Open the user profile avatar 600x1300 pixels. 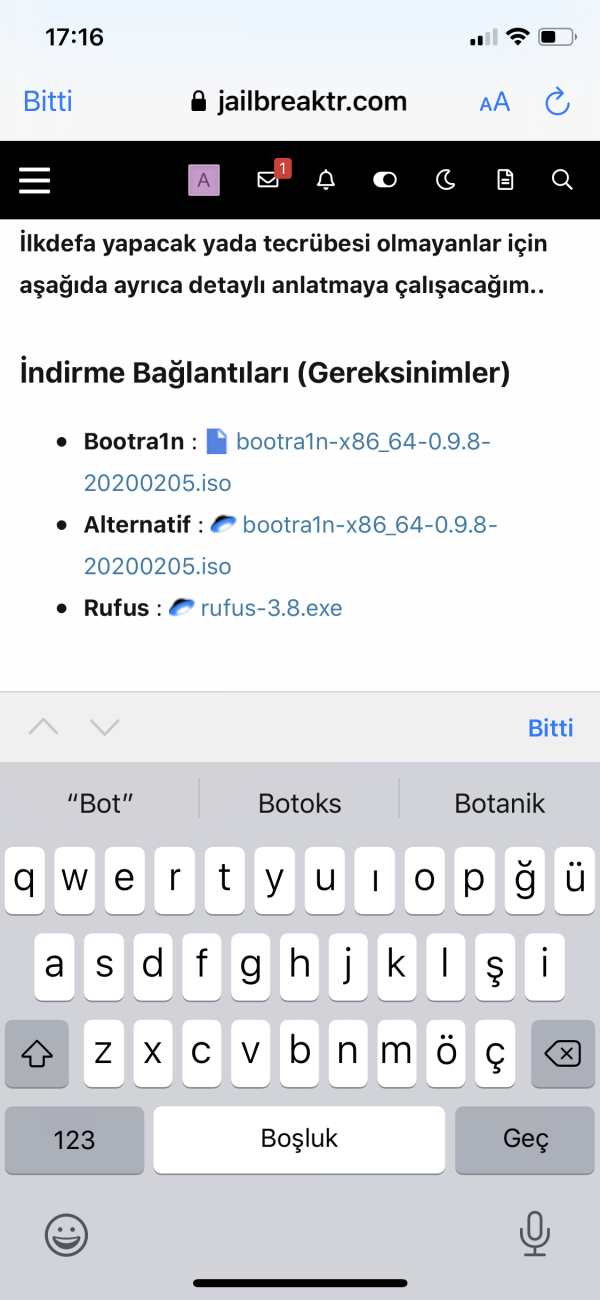pyautogui.click(x=204, y=180)
